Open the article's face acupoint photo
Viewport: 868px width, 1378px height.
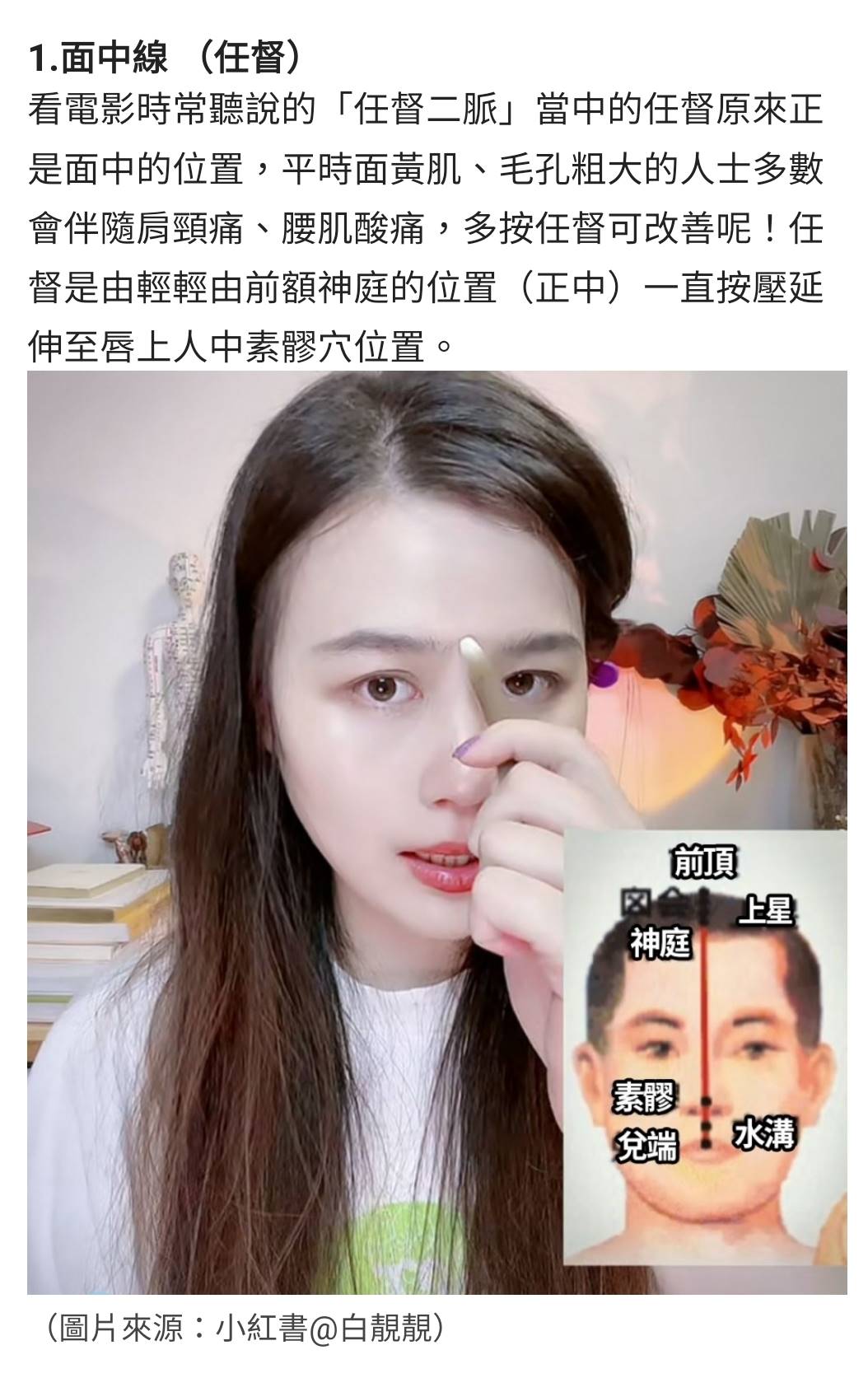point(436,832)
